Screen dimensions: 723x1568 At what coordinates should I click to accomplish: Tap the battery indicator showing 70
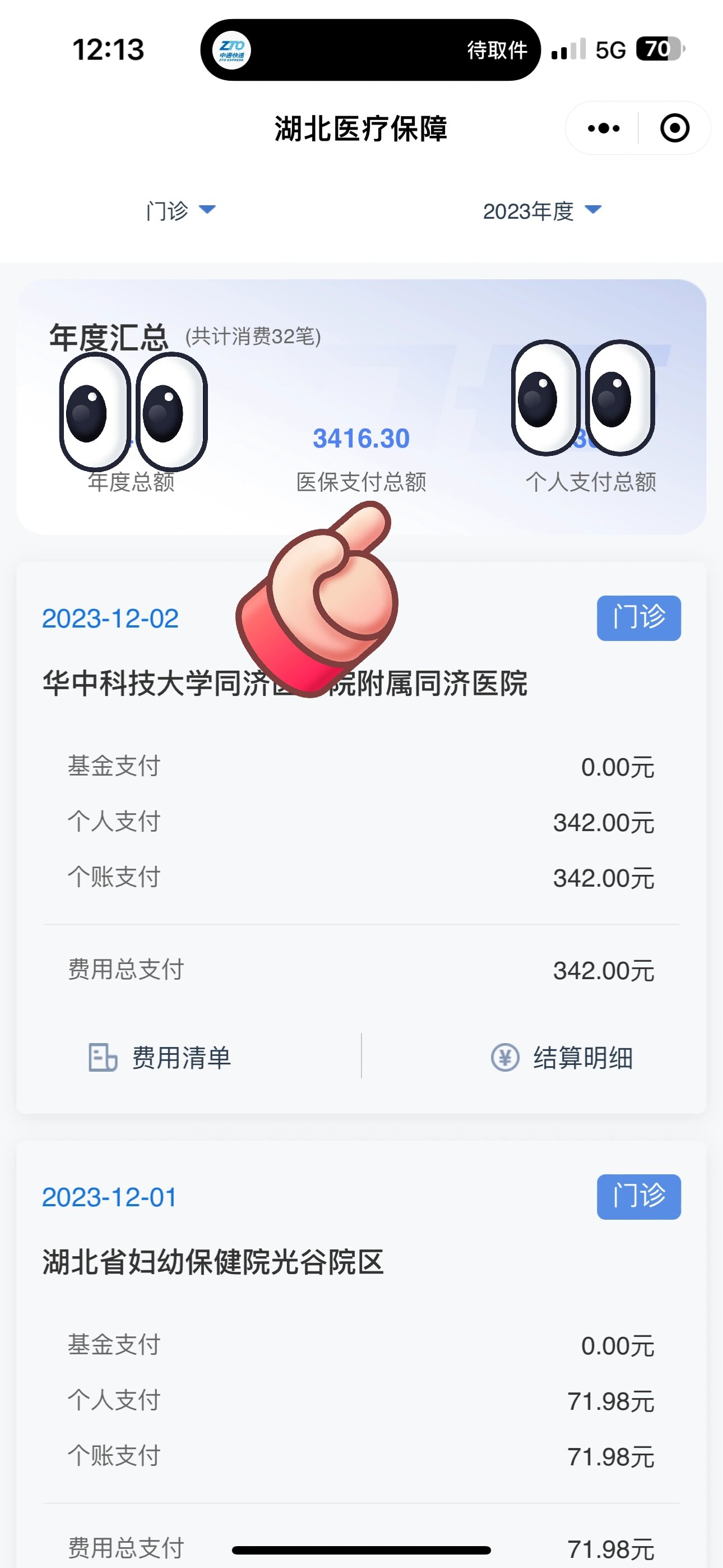[660, 50]
